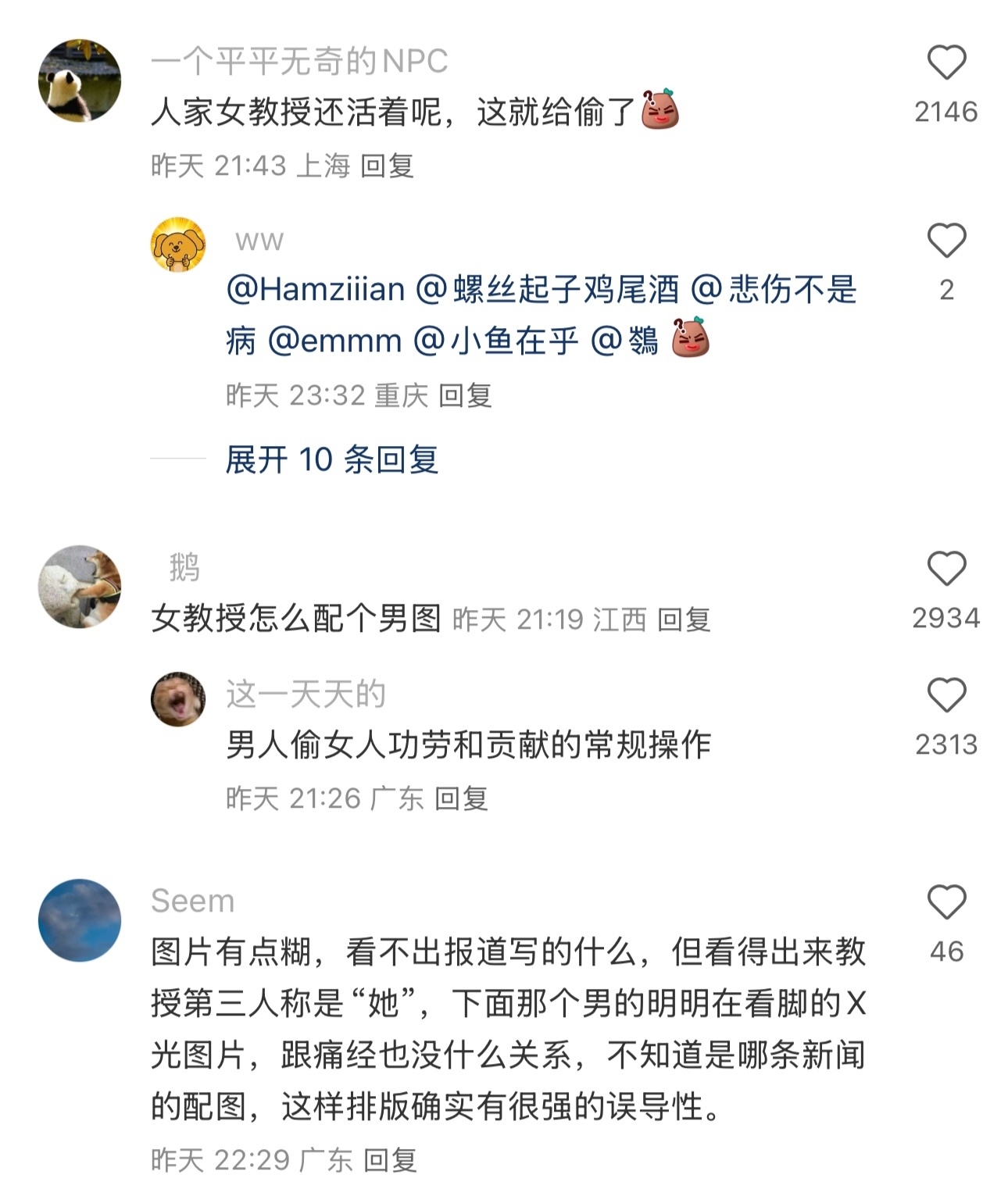The image size is (1008, 1196).
Task: Reply to Seem's comment
Action: coord(390,1160)
